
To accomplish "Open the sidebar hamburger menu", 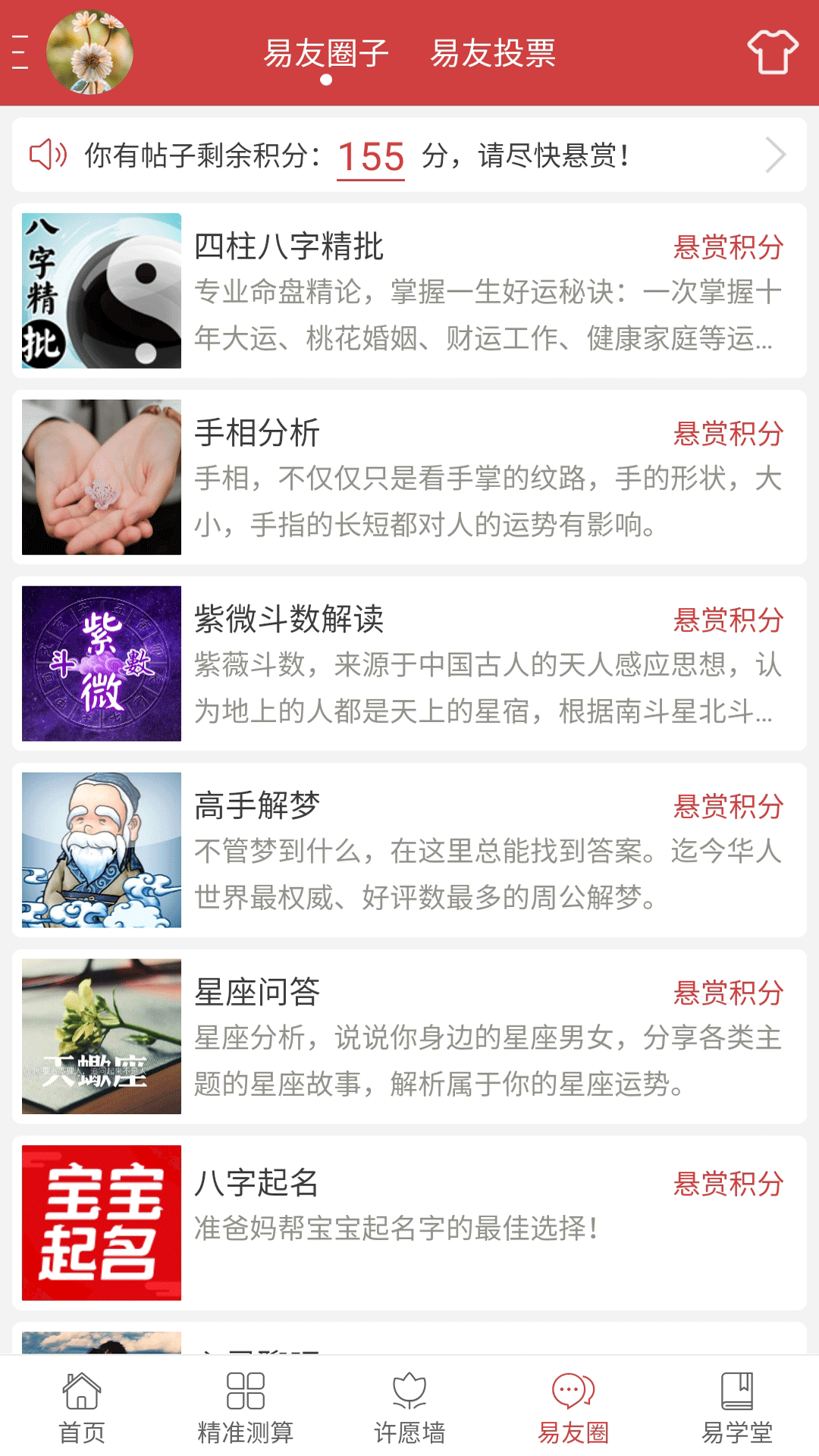I will point(20,53).
